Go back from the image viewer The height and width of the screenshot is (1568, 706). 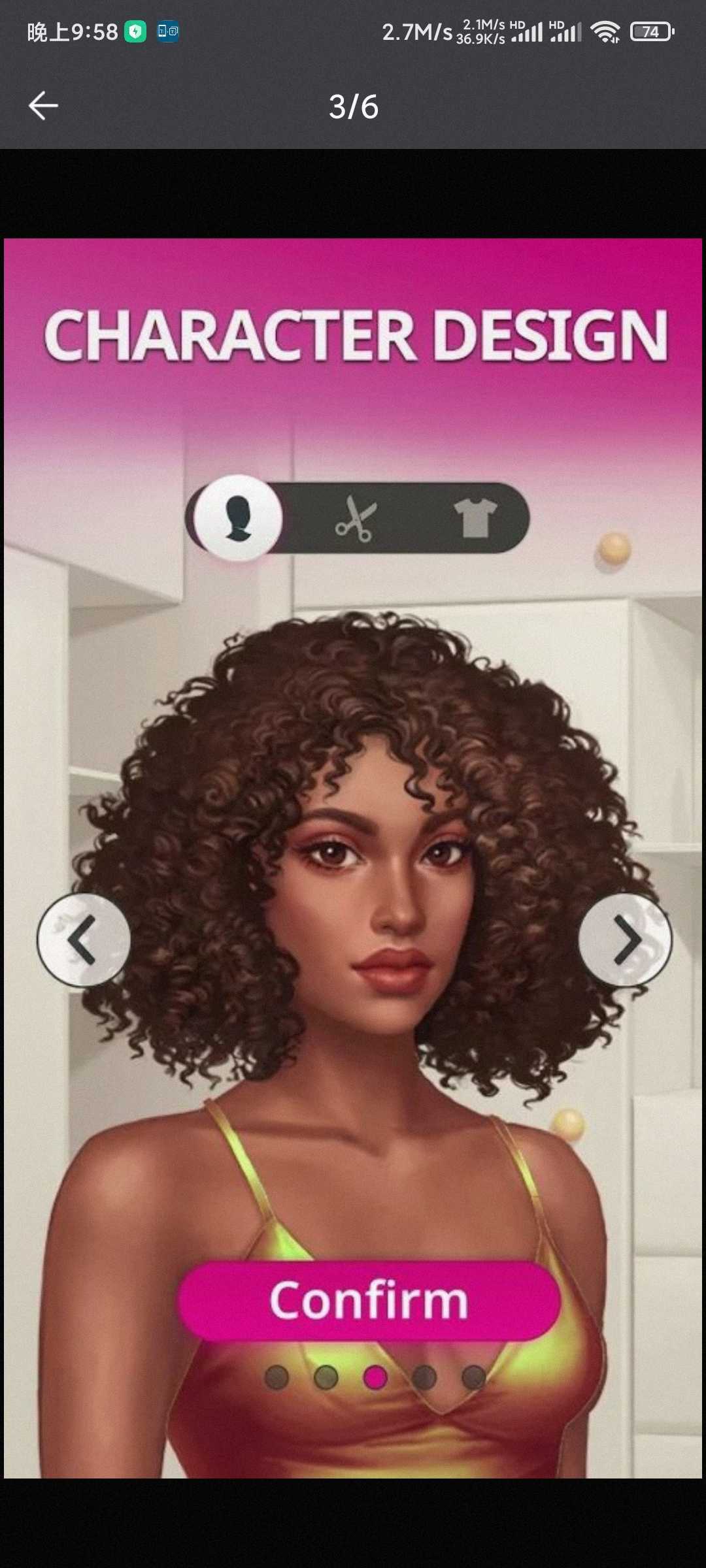[x=43, y=106]
